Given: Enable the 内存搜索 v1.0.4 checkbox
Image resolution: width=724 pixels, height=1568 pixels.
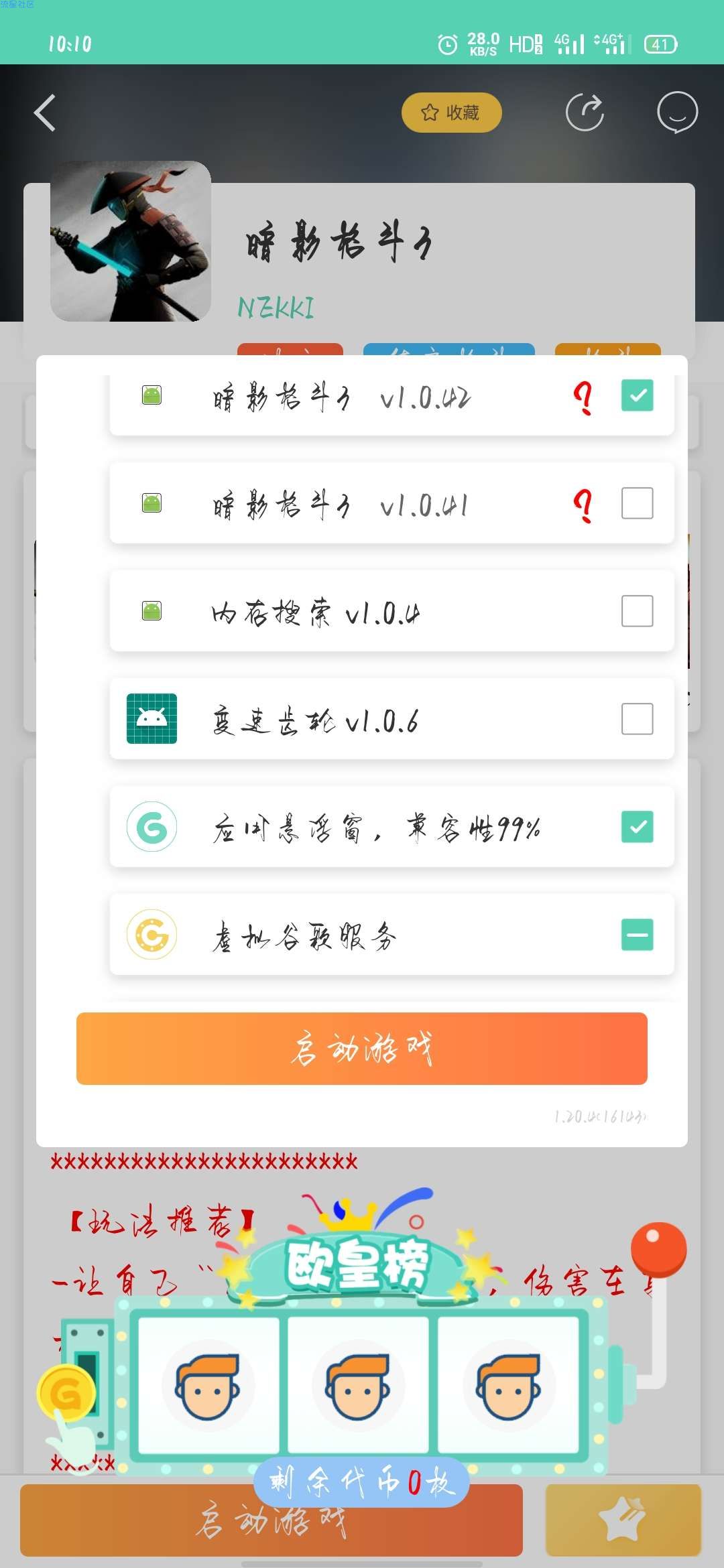Looking at the screenshot, I should pyautogui.click(x=637, y=611).
